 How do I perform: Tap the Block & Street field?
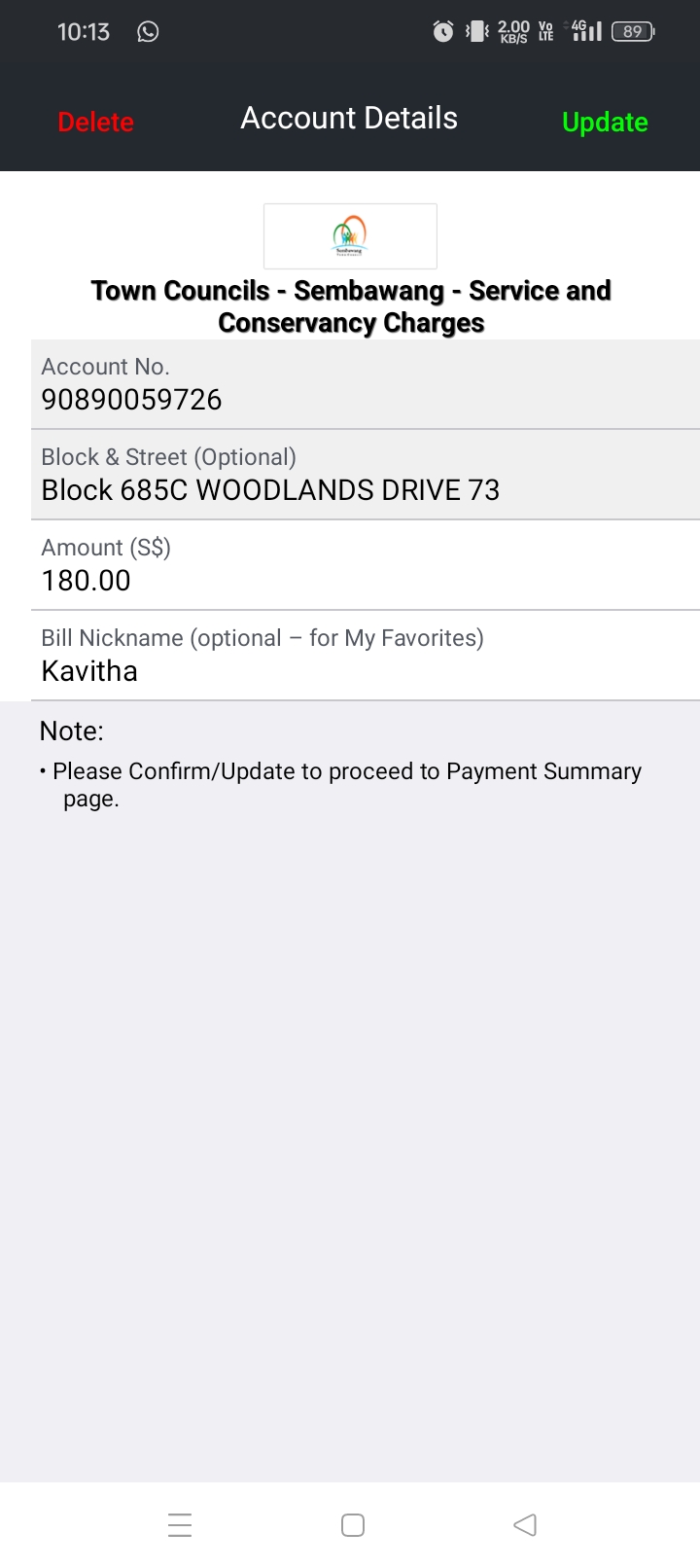click(x=366, y=475)
